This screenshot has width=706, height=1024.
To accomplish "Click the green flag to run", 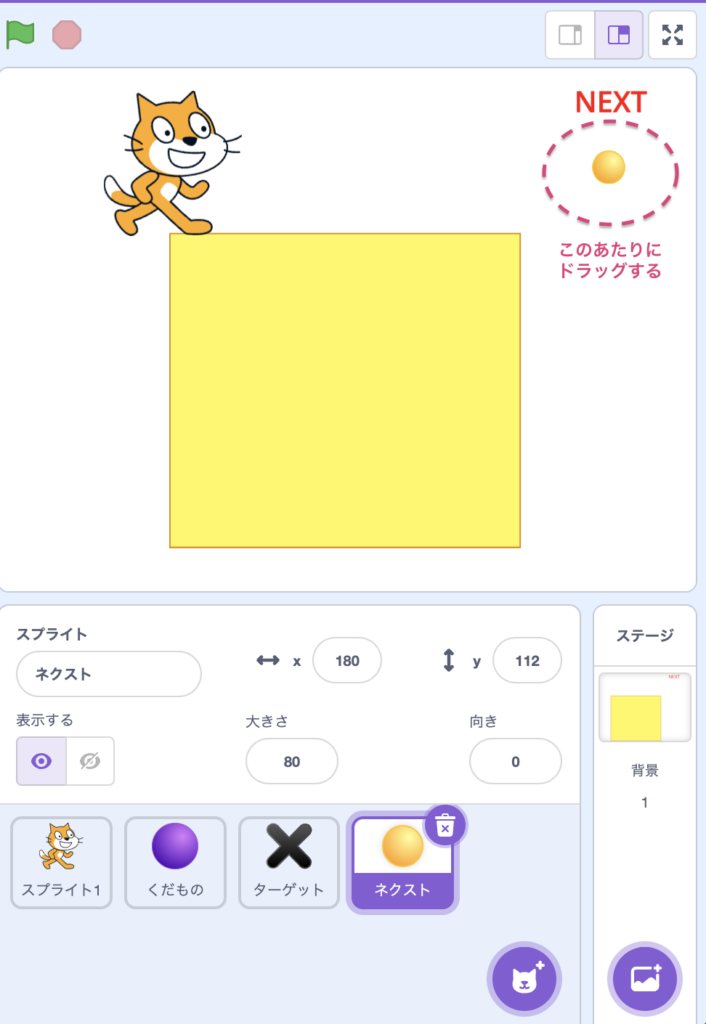I will pos(20,35).
